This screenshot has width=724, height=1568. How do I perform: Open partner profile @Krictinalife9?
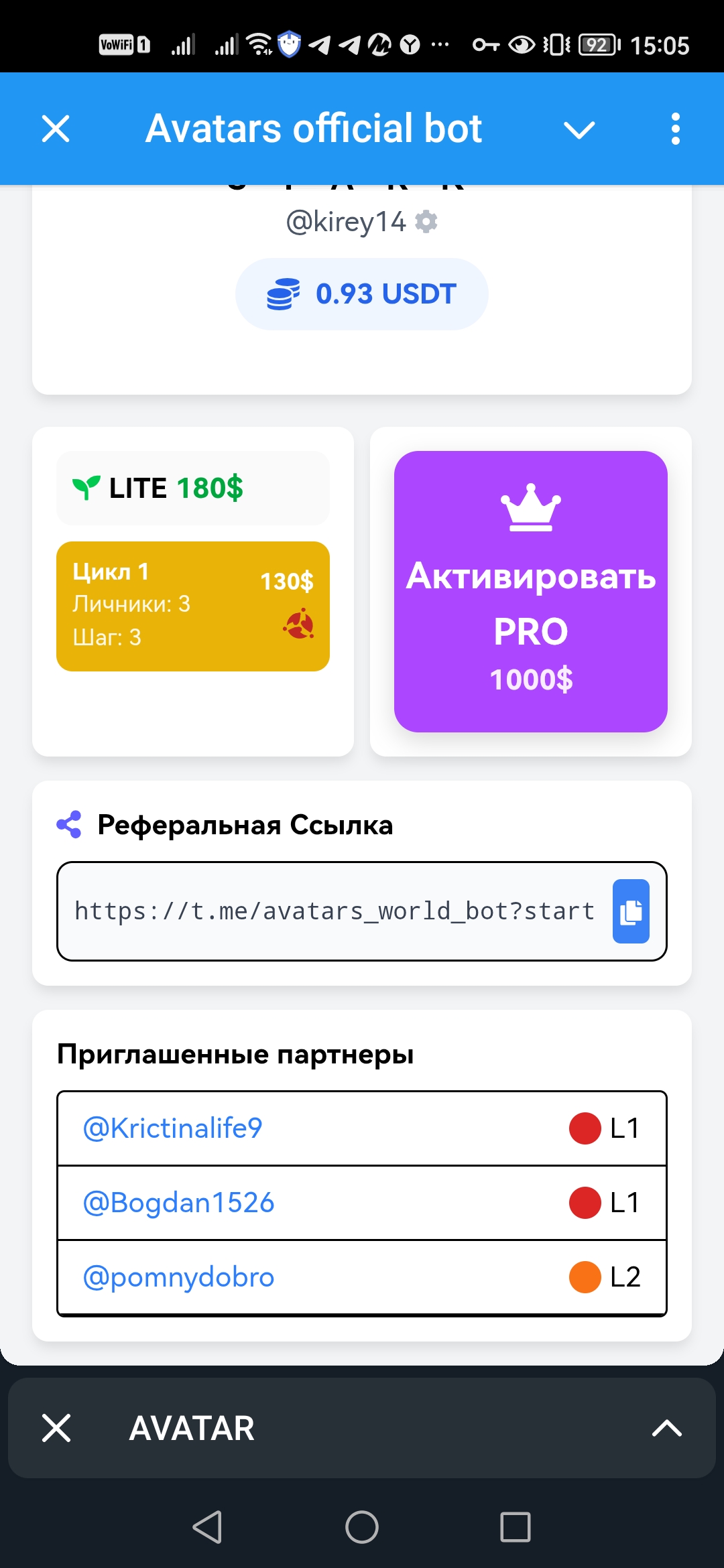173,1128
